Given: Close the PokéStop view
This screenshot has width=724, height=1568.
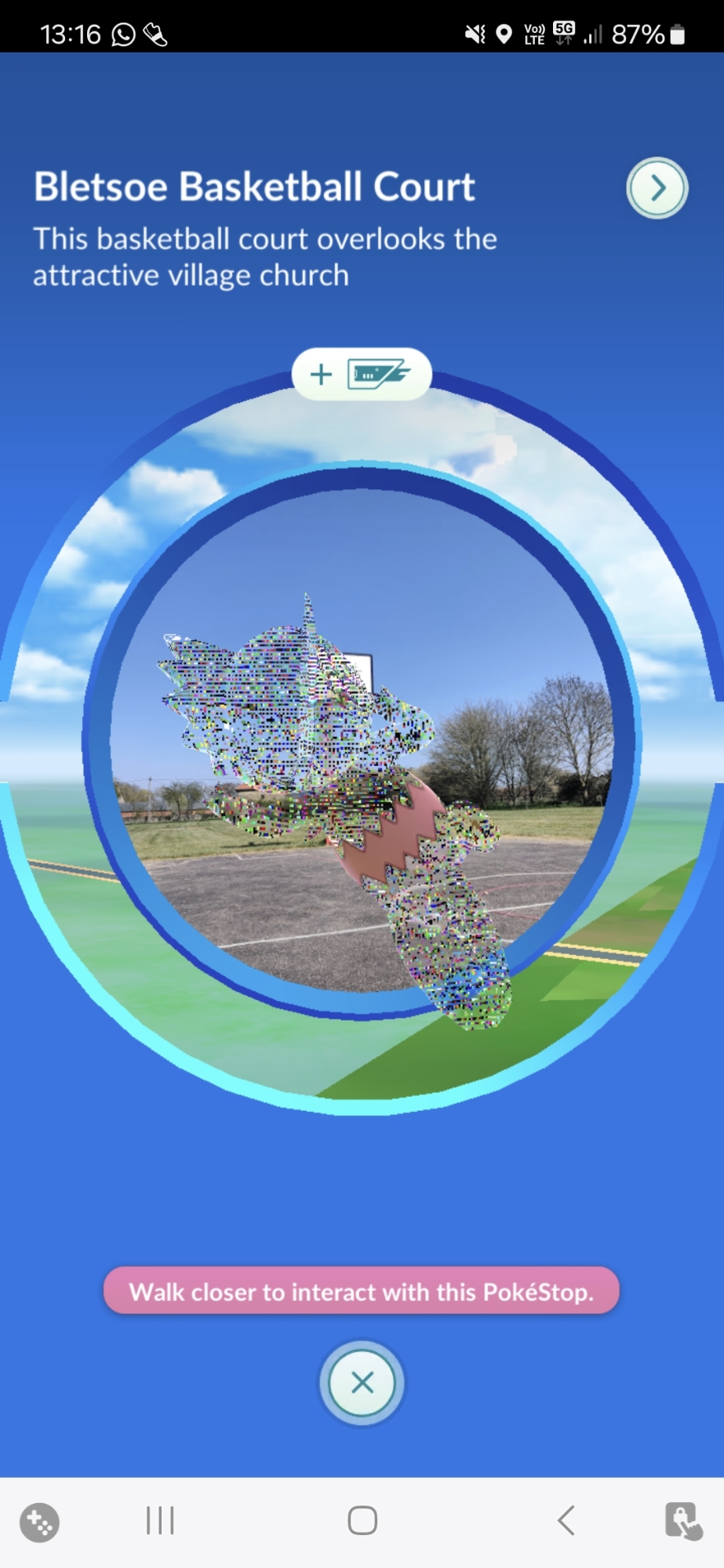Looking at the screenshot, I should [362, 1383].
